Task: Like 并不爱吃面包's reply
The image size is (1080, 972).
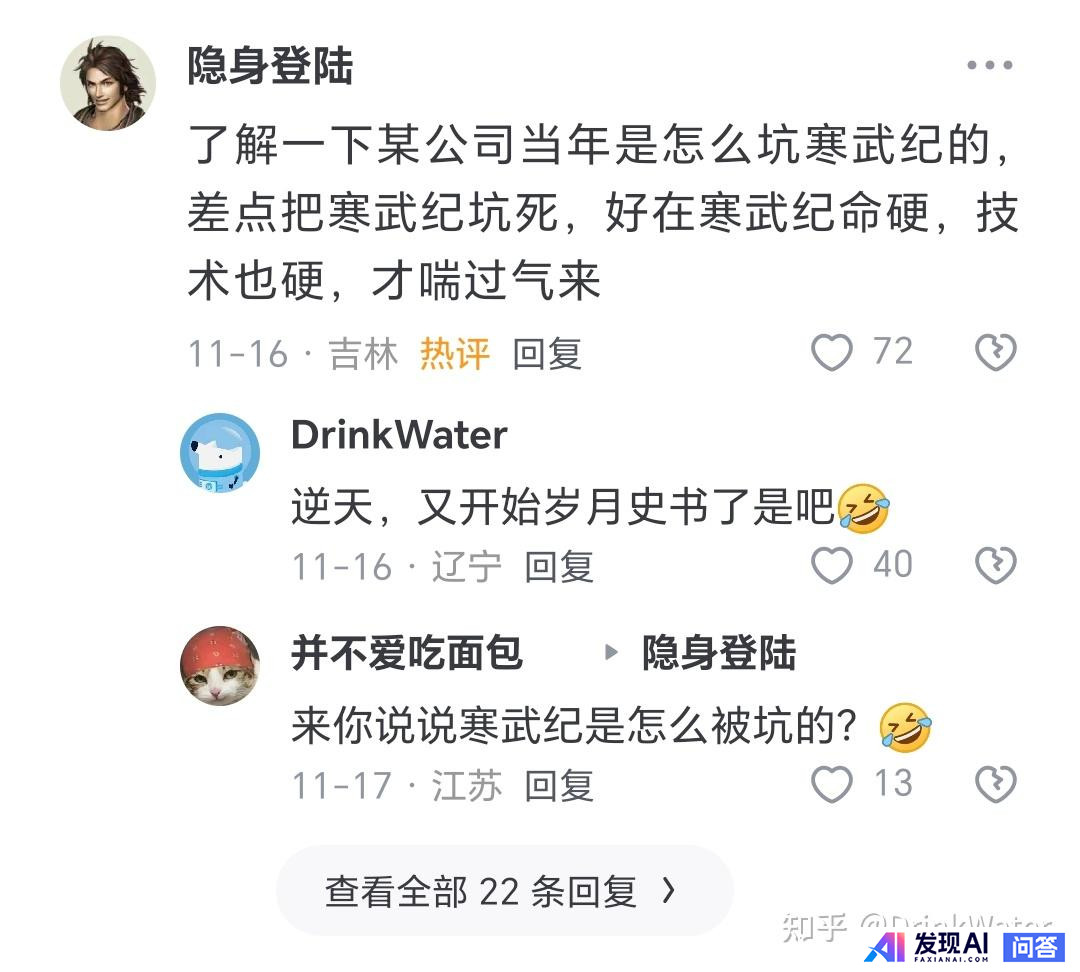Action: (x=832, y=785)
